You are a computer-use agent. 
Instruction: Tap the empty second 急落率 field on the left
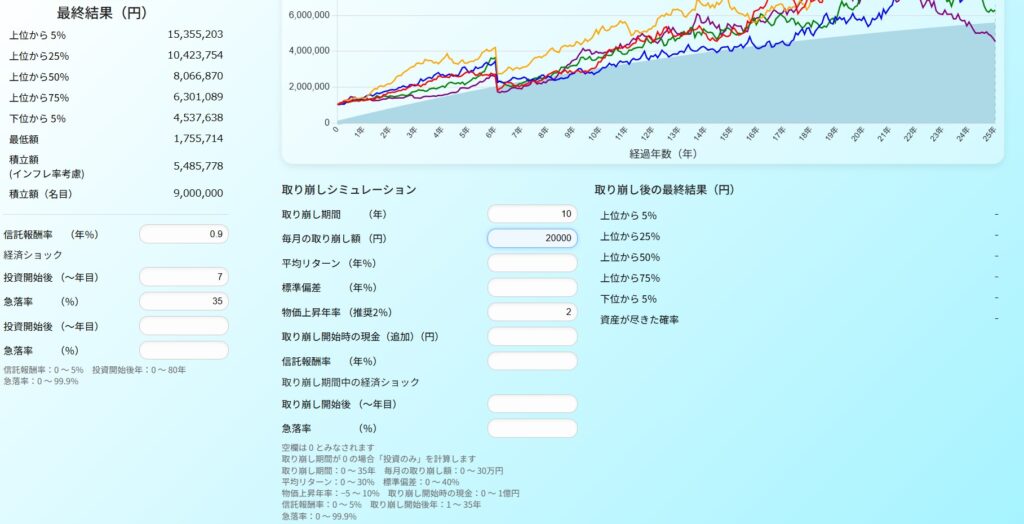point(184,350)
